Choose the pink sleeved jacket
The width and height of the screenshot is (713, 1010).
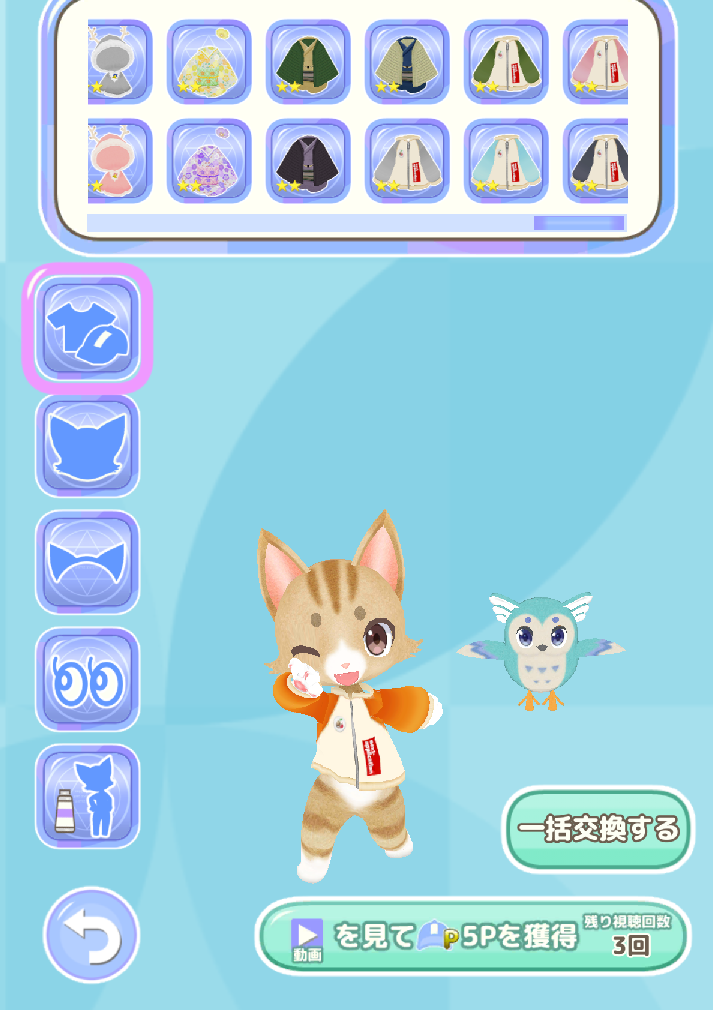[598, 60]
